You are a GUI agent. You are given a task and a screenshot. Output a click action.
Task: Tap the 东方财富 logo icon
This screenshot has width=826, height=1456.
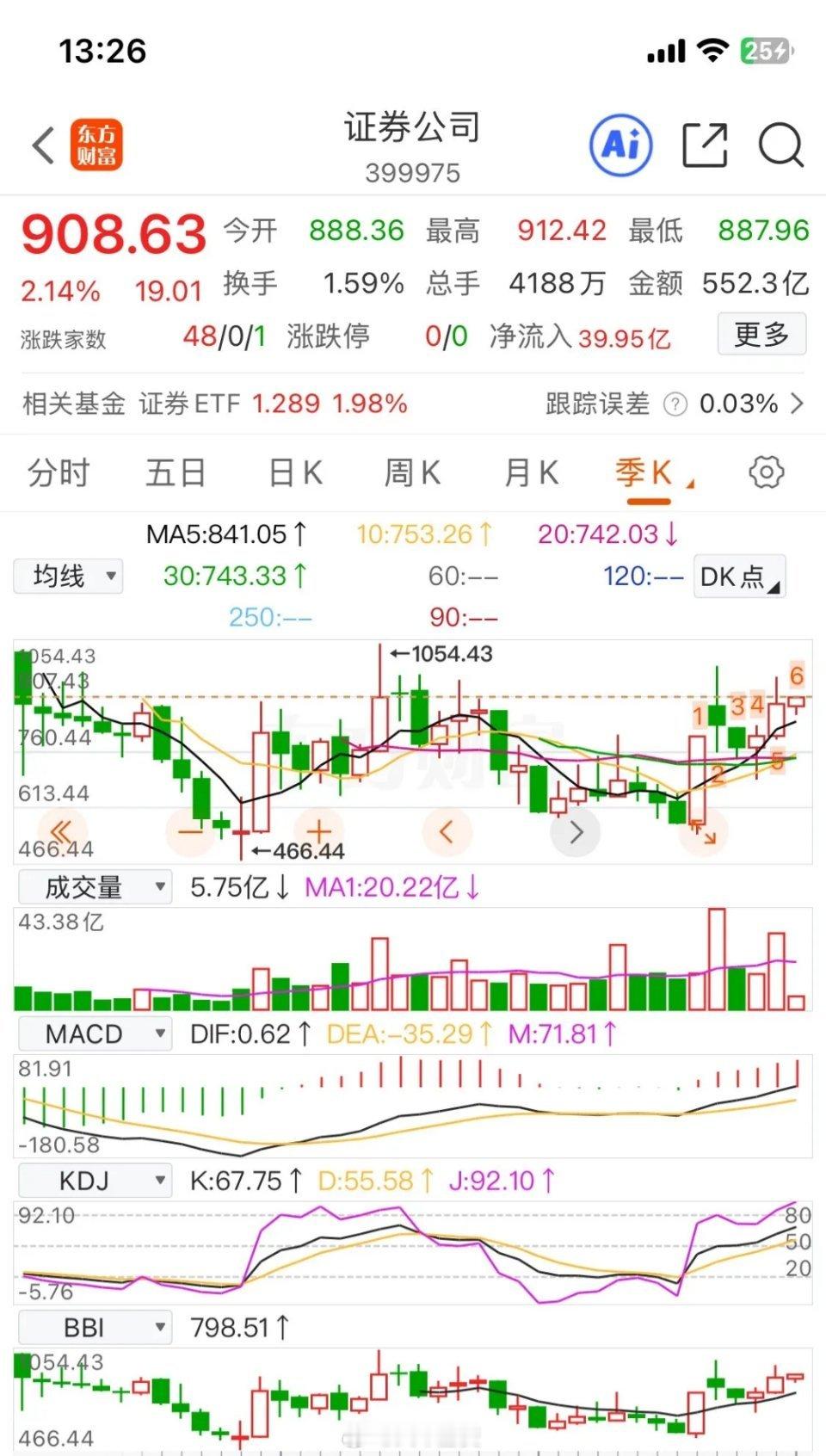click(x=96, y=145)
